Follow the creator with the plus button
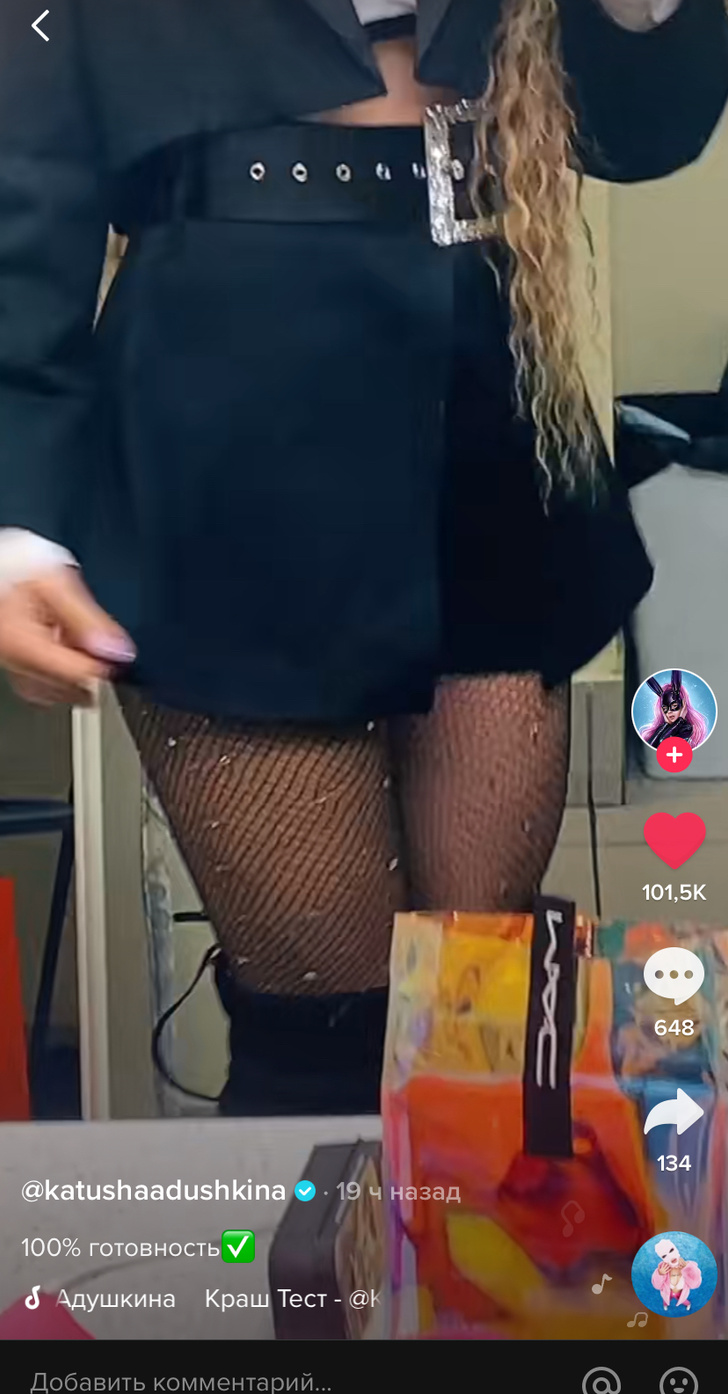 (x=674, y=755)
